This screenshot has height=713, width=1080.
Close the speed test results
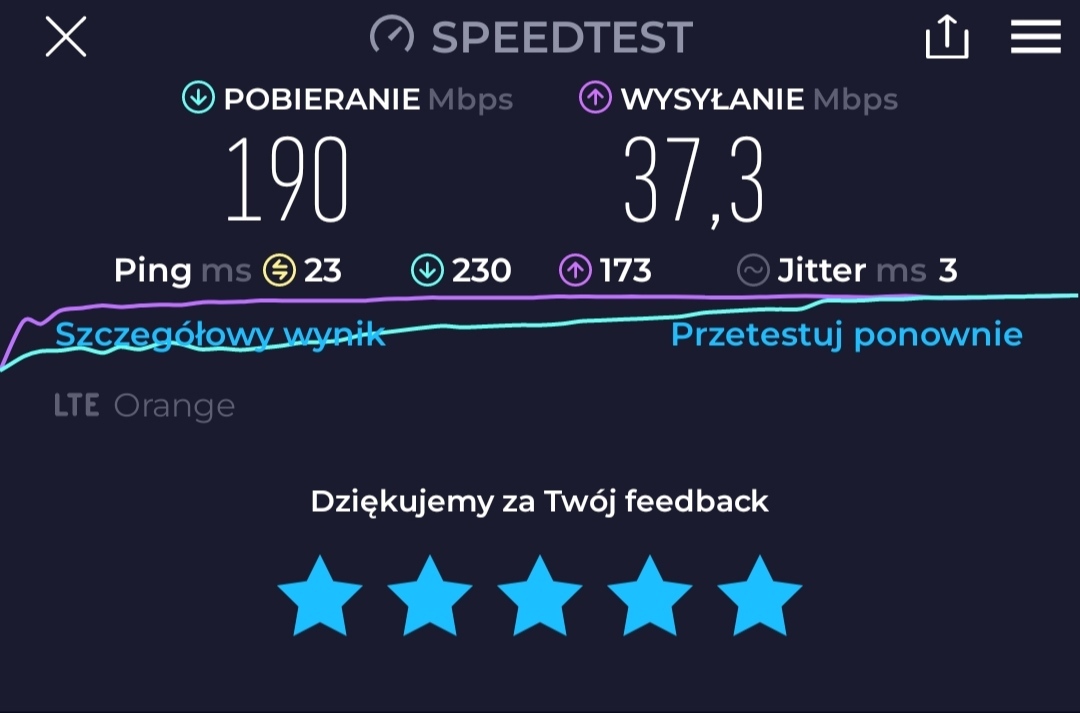pos(66,38)
